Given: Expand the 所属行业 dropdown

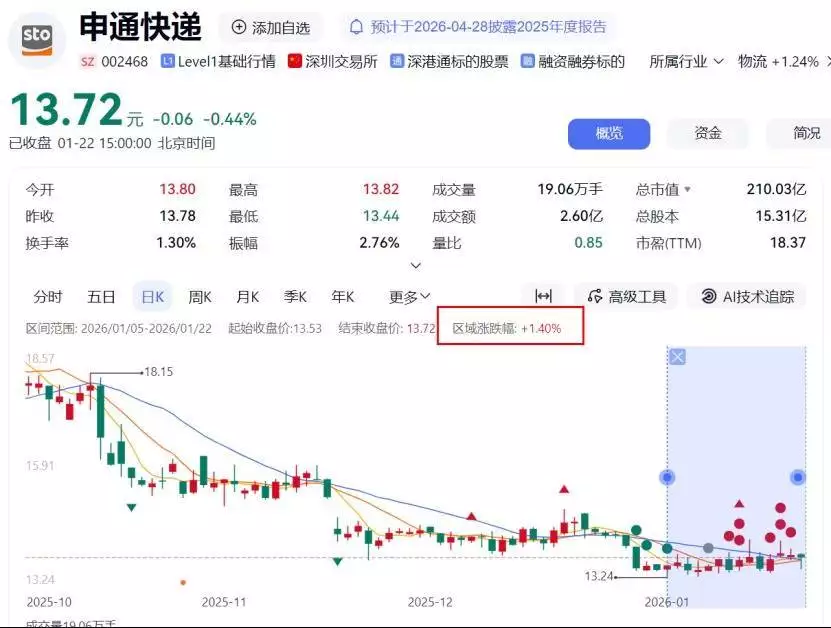Looking at the screenshot, I should [x=686, y=62].
